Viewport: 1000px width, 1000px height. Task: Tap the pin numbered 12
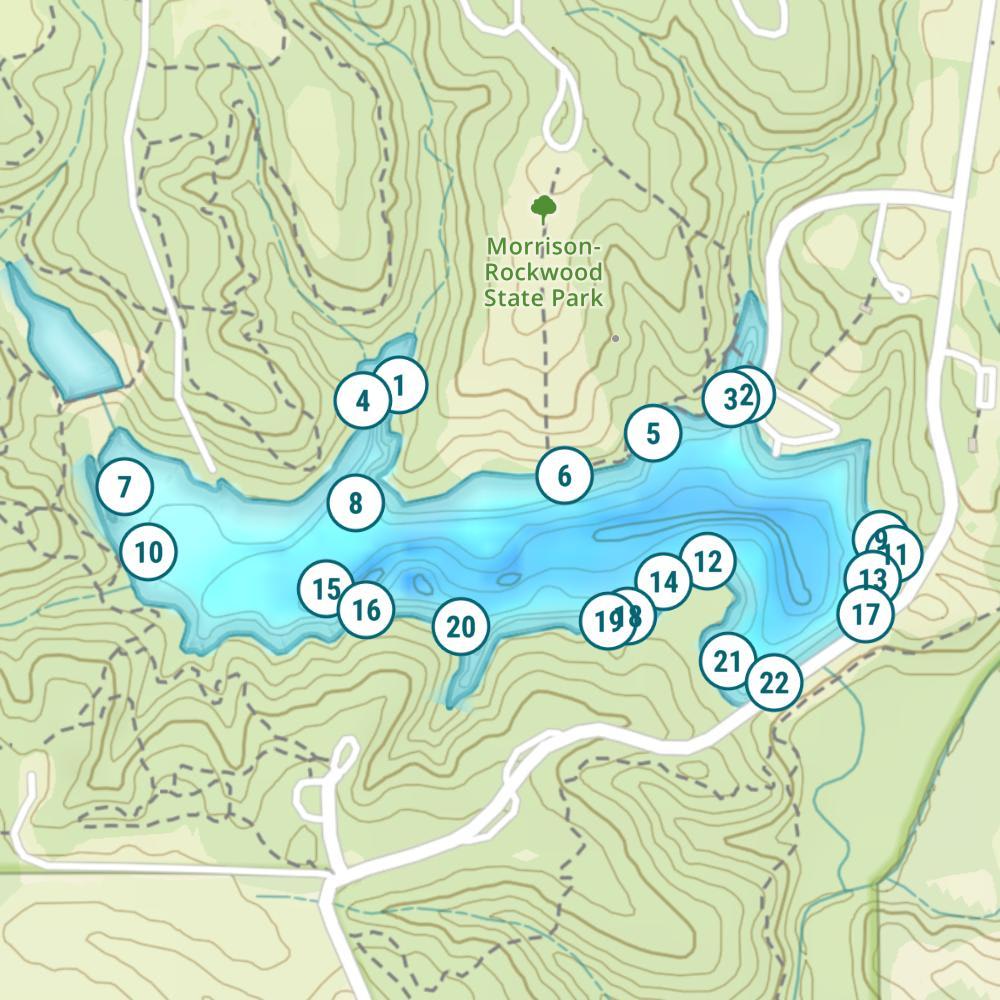point(708,561)
